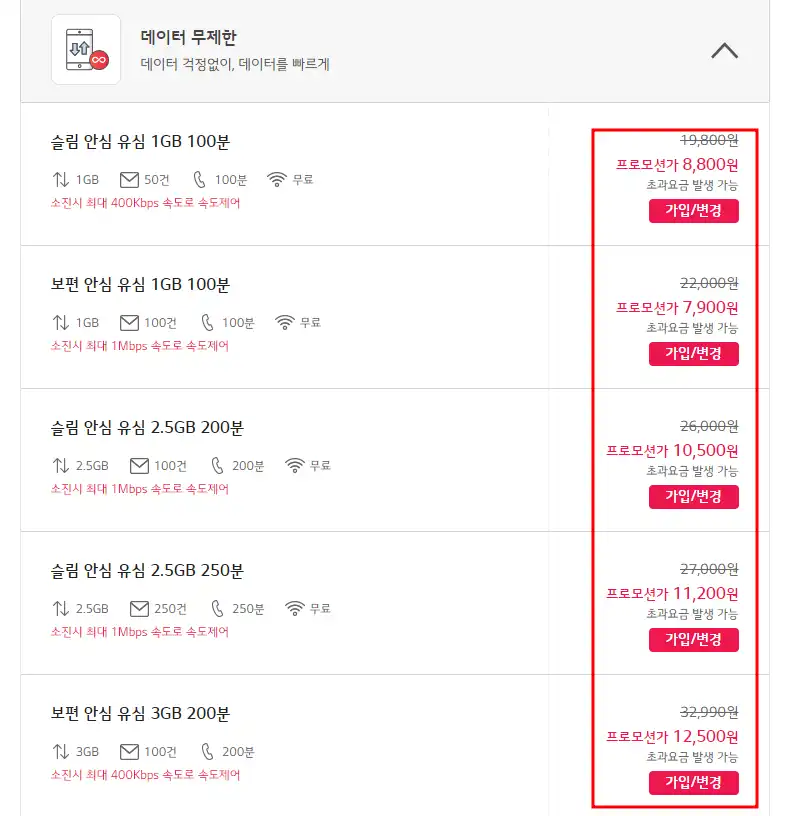
Task: Collapse the 데이터 무제한 section with the chevron
Action: click(x=724, y=51)
